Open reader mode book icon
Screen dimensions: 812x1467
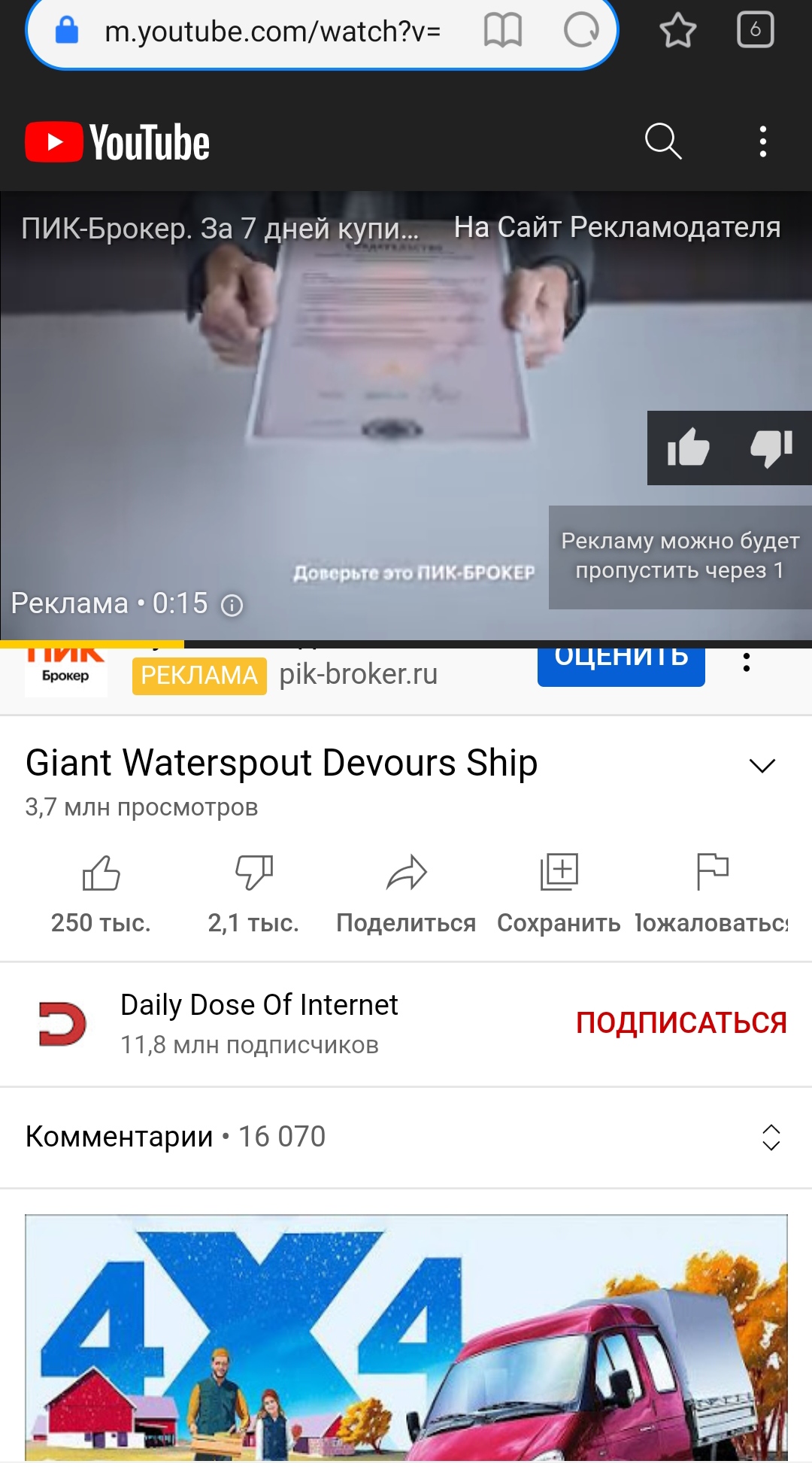[x=502, y=31]
